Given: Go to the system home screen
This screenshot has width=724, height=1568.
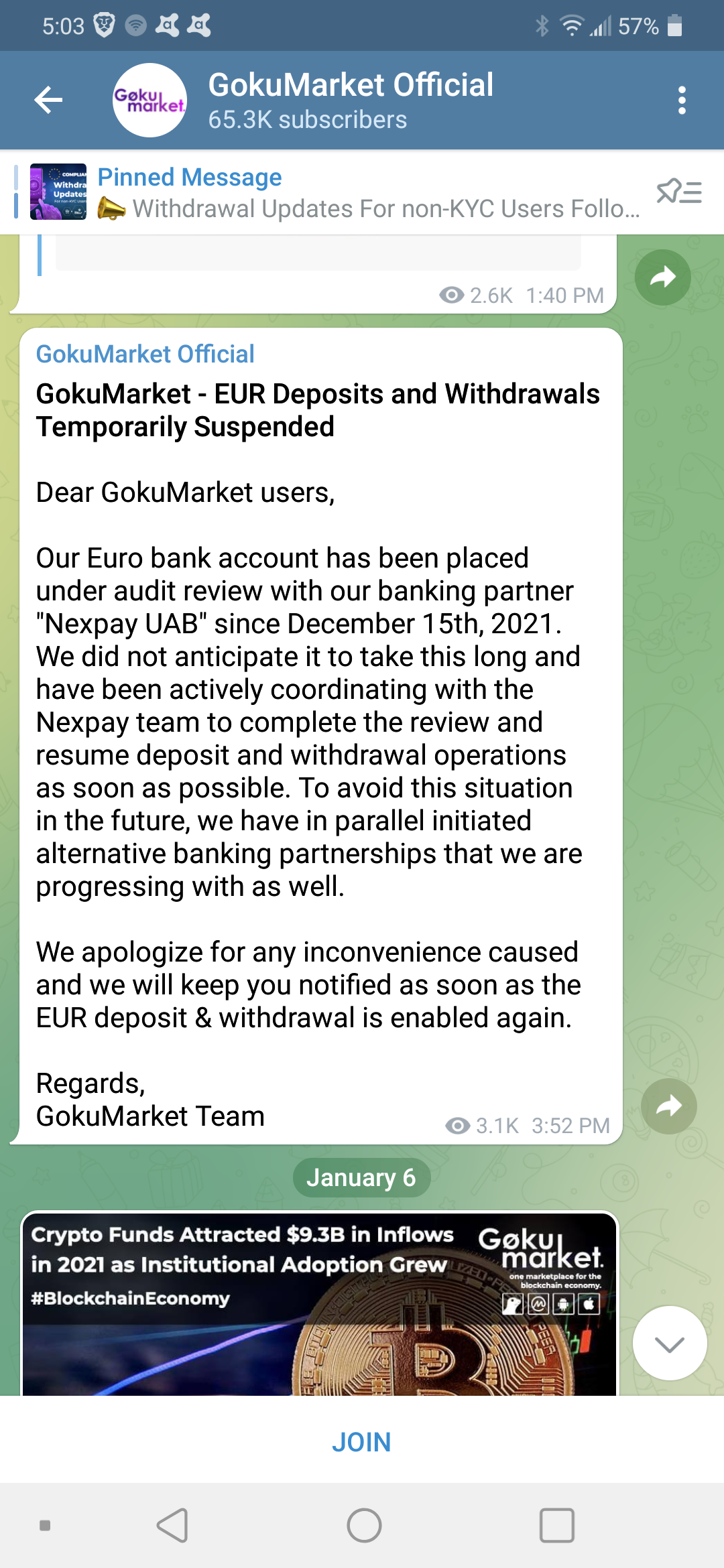Looking at the screenshot, I should 364,1526.
